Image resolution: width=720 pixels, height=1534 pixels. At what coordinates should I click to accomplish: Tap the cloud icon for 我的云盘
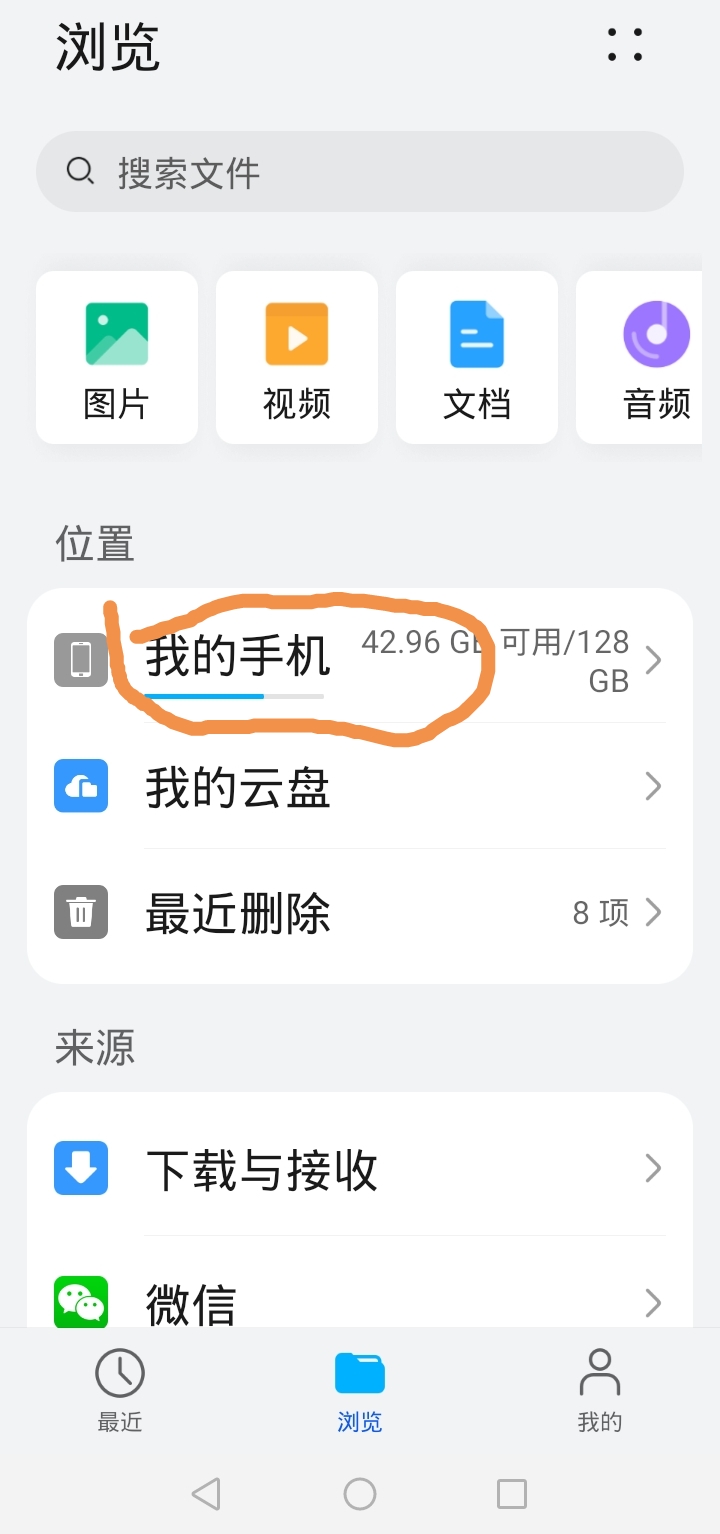click(x=80, y=787)
